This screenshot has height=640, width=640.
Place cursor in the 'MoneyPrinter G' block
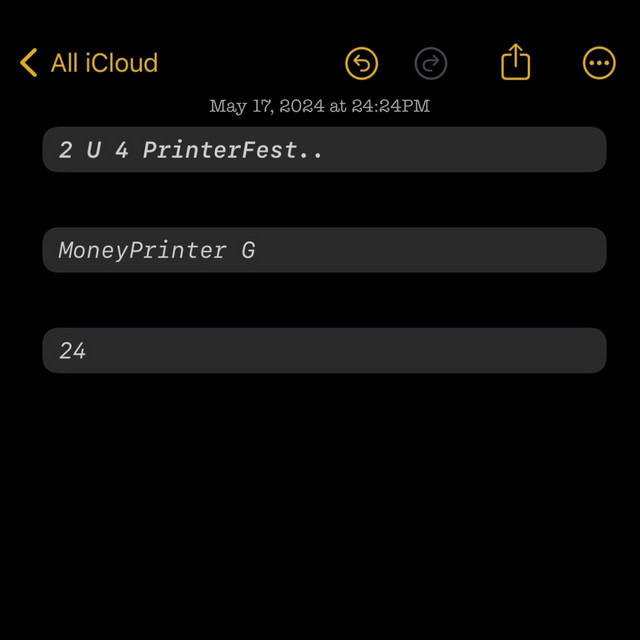(x=324, y=250)
